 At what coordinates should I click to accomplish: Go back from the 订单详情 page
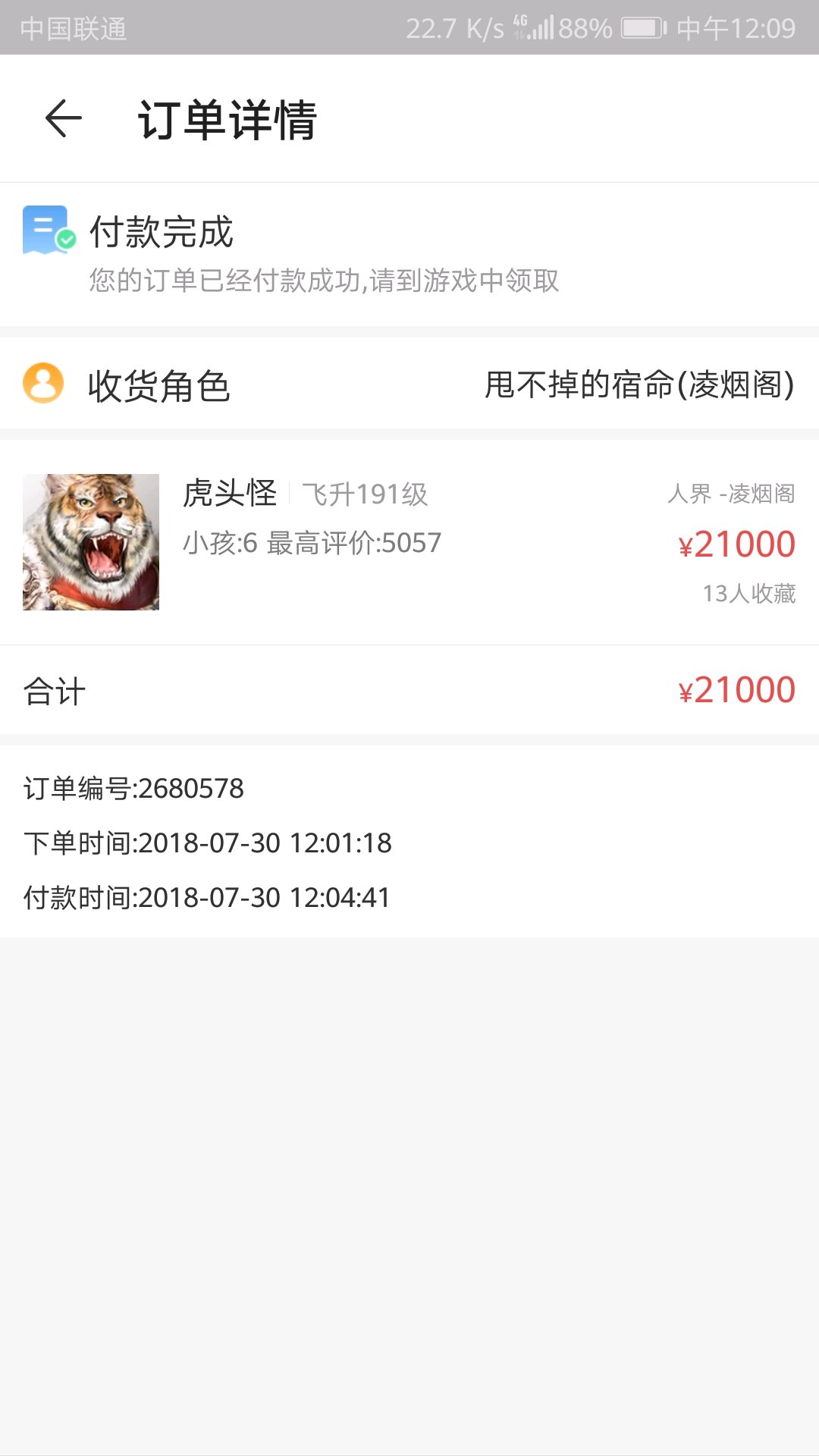pyautogui.click(x=64, y=119)
